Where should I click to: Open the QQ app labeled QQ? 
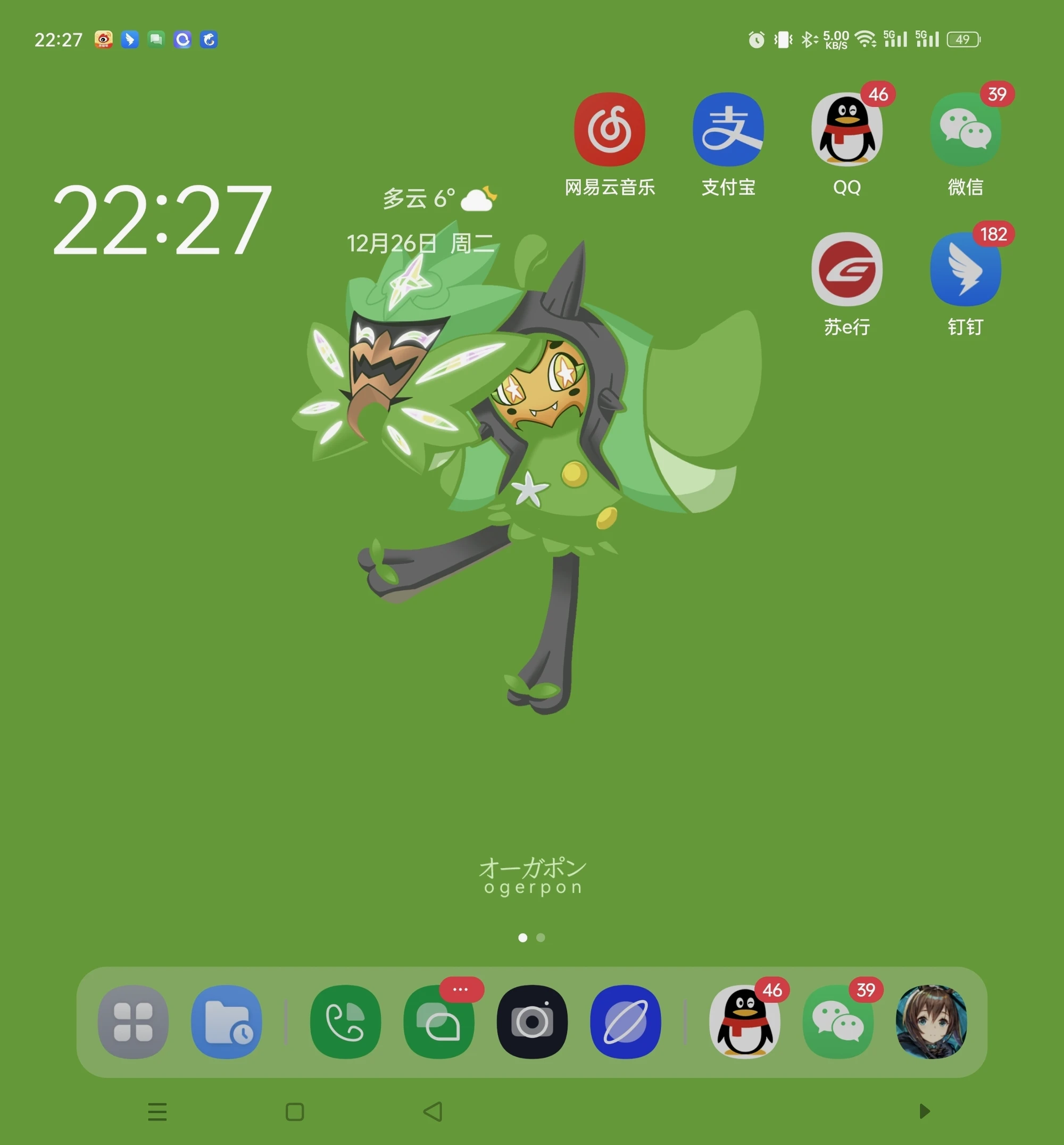[x=846, y=130]
